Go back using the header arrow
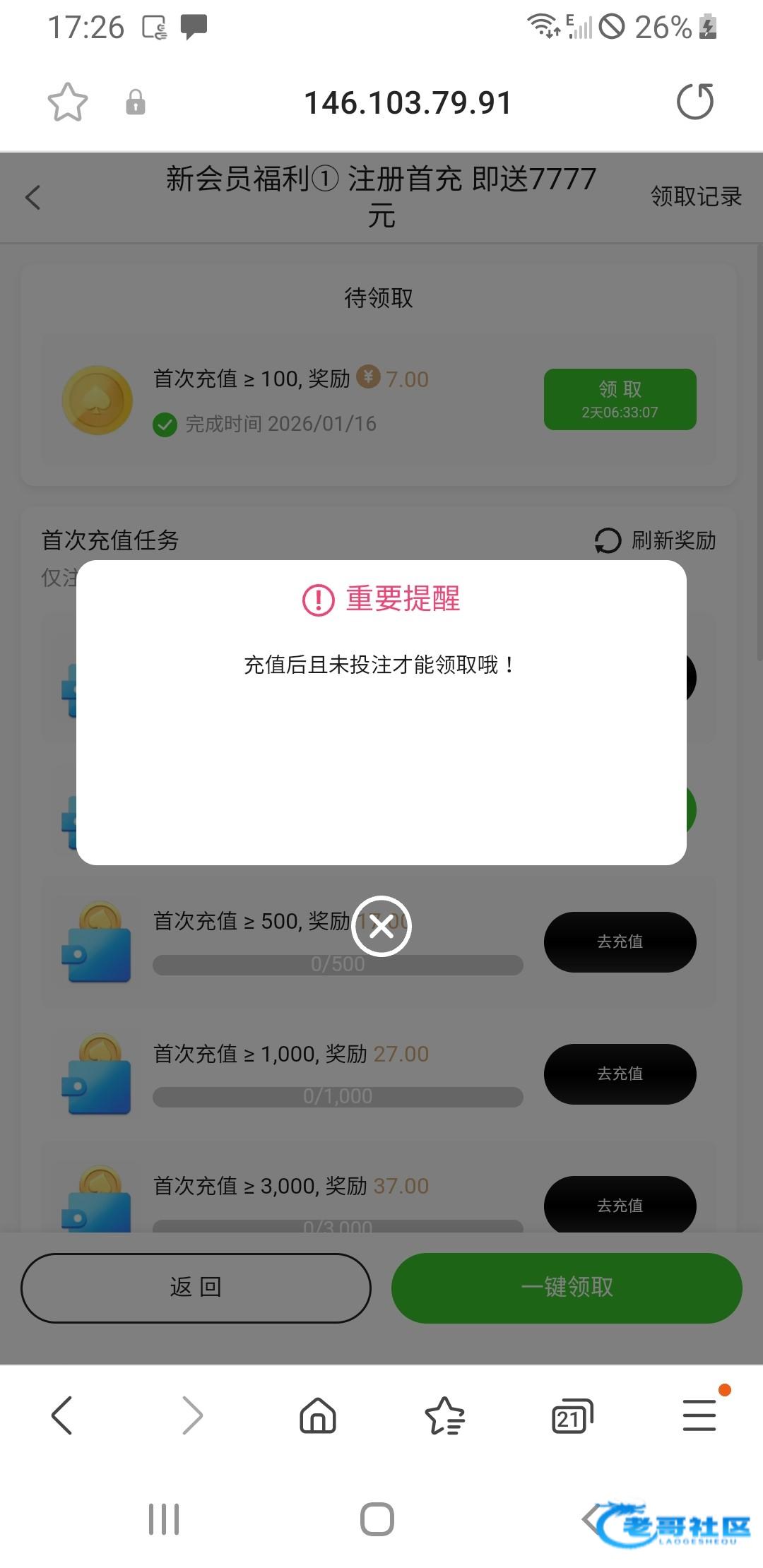 [x=33, y=197]
